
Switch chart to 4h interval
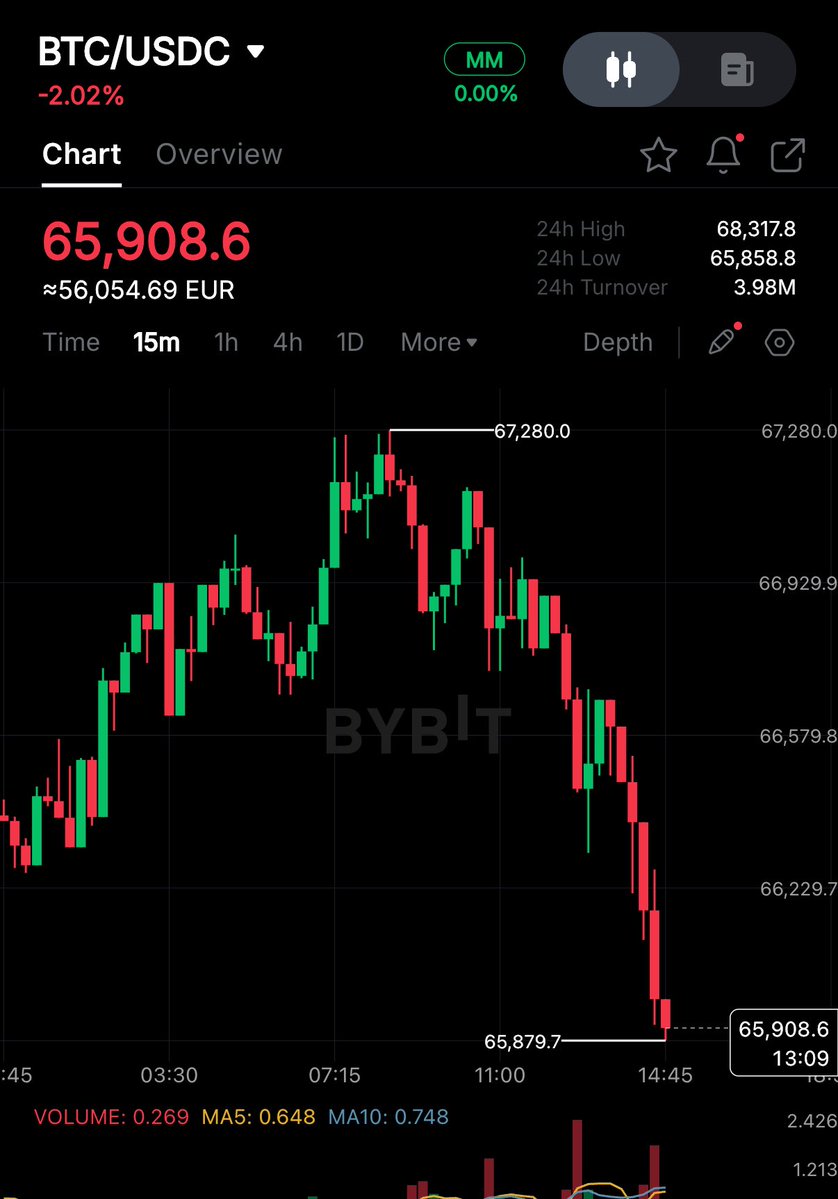coord(287,342)
